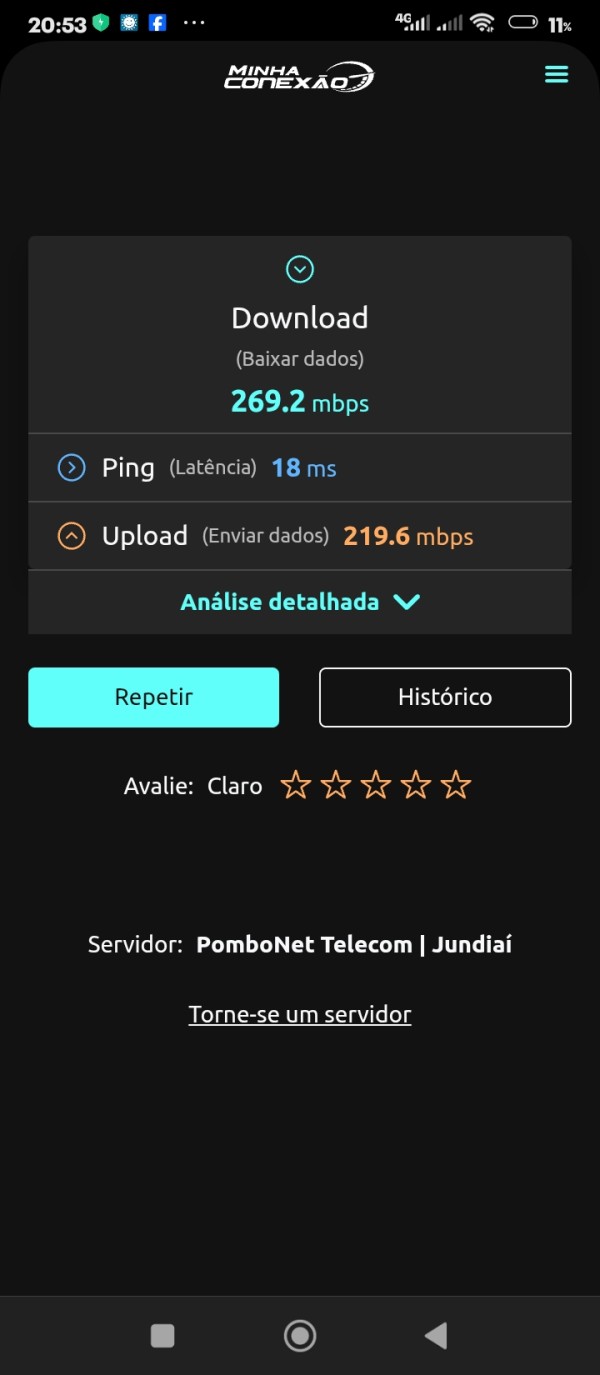Image resolution: width=600 pixels, height=1375 pixels.
Task: Rate Claro with three stars
Action: (x=375, y=785)
